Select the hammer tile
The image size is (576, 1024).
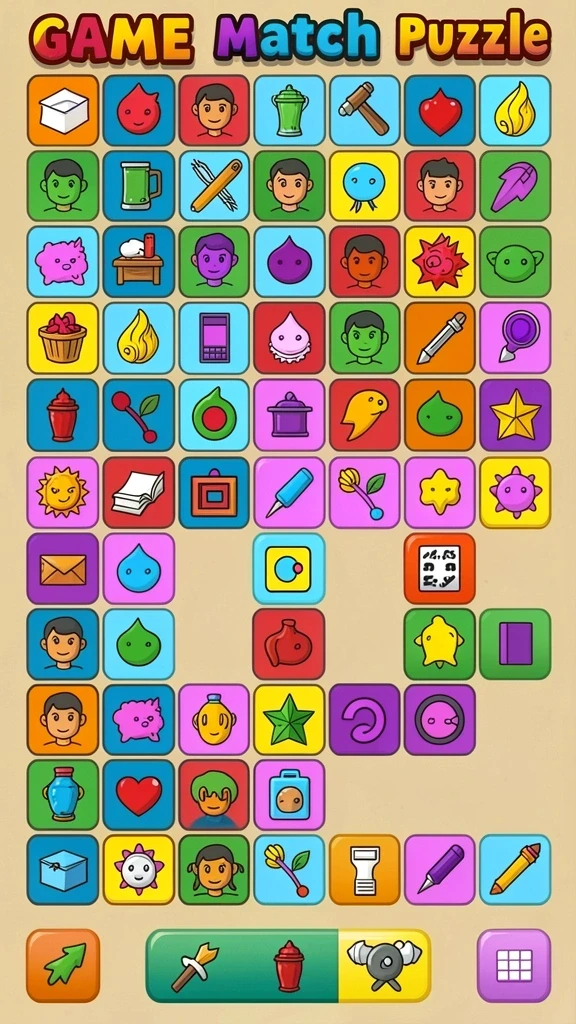364,110
